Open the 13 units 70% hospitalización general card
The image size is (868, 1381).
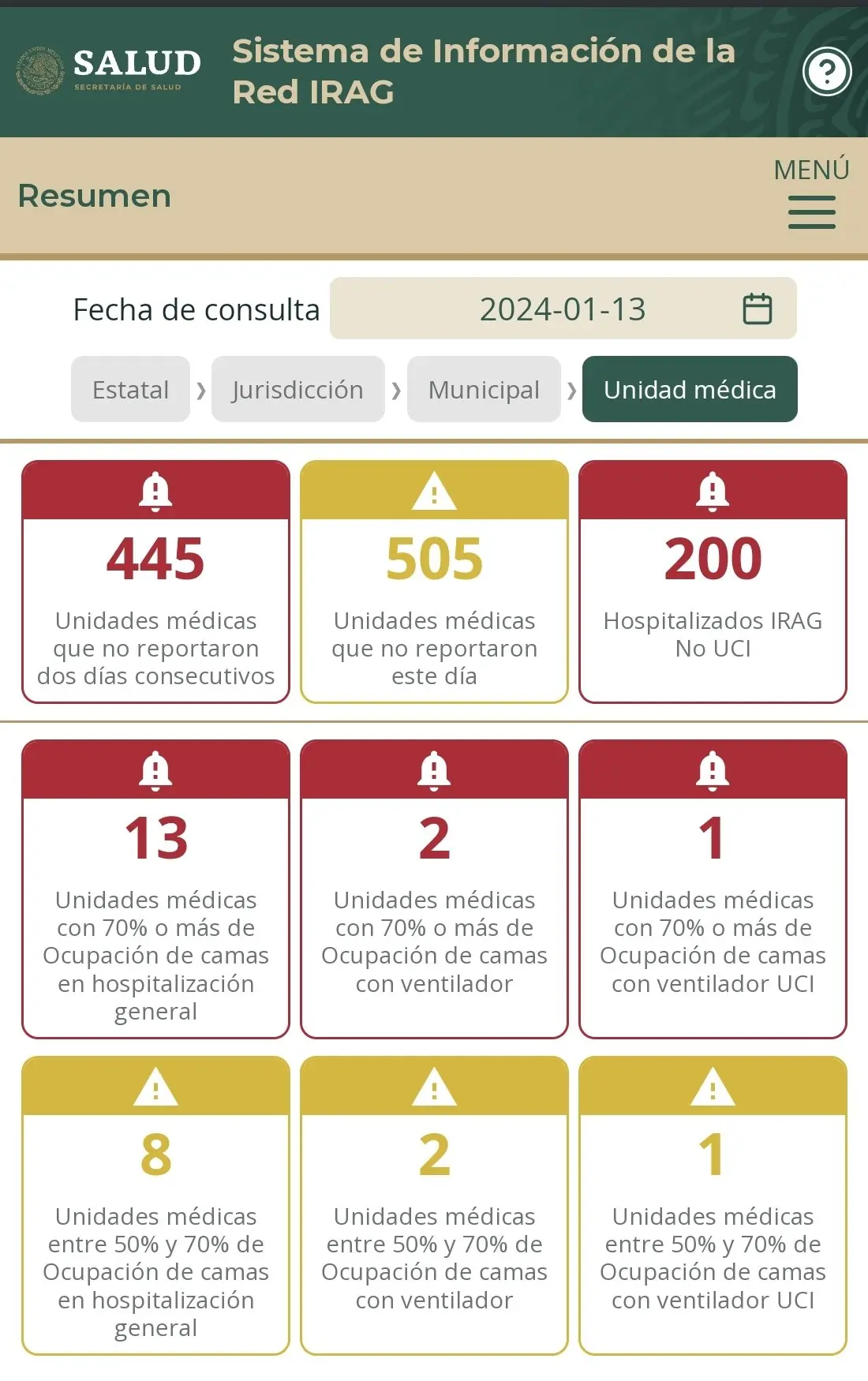156,889
